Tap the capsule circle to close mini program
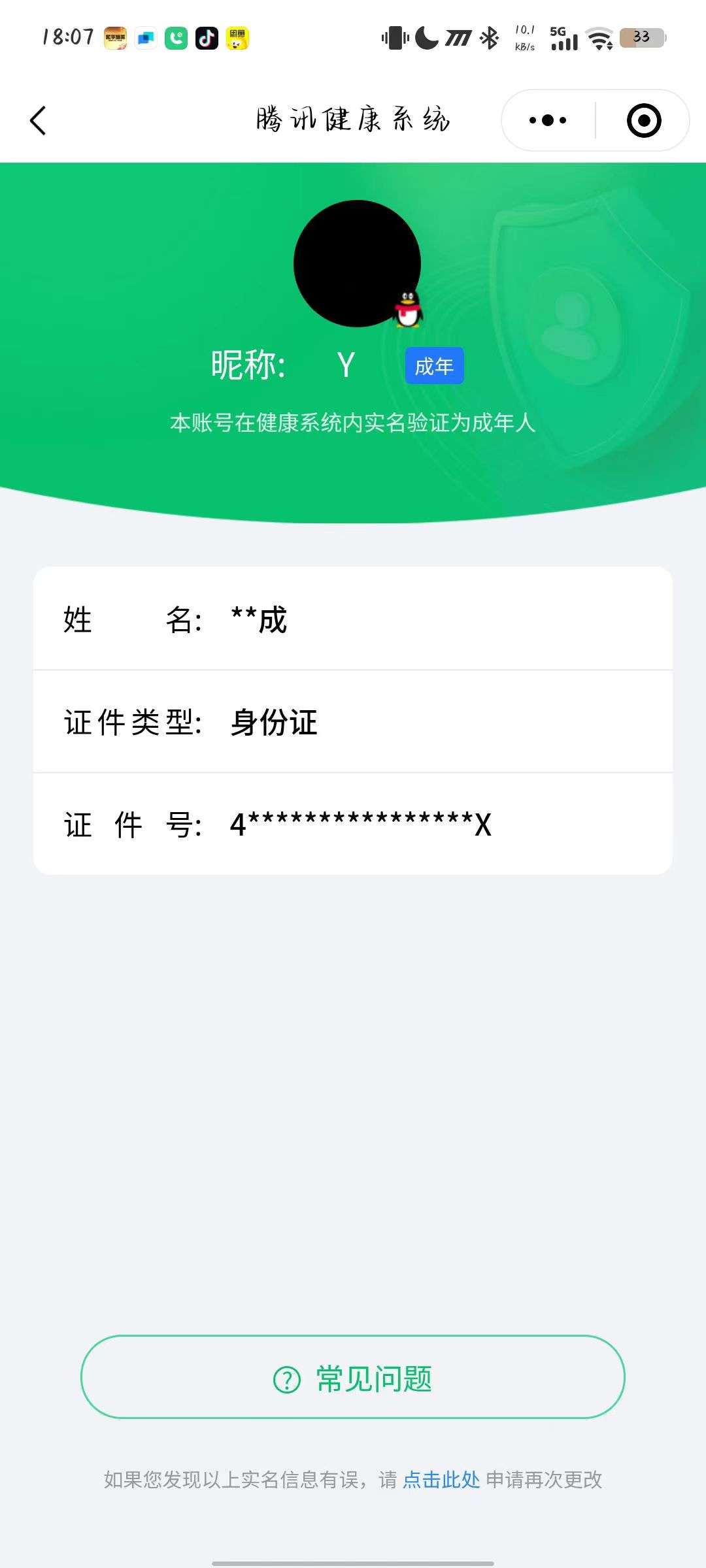This screenshot has height=1568, width=706. (x=643, y=120)
